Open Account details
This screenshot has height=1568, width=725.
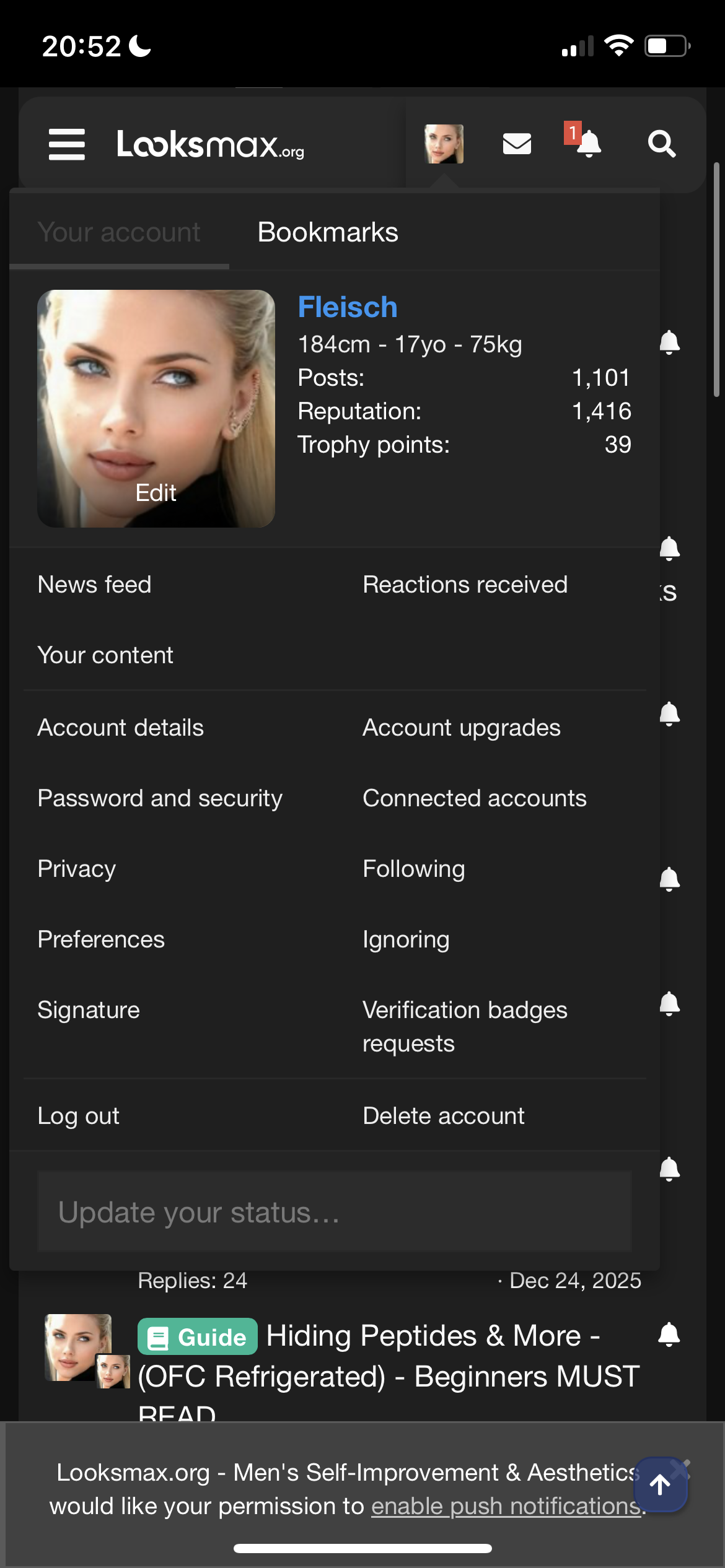(121, 728)
